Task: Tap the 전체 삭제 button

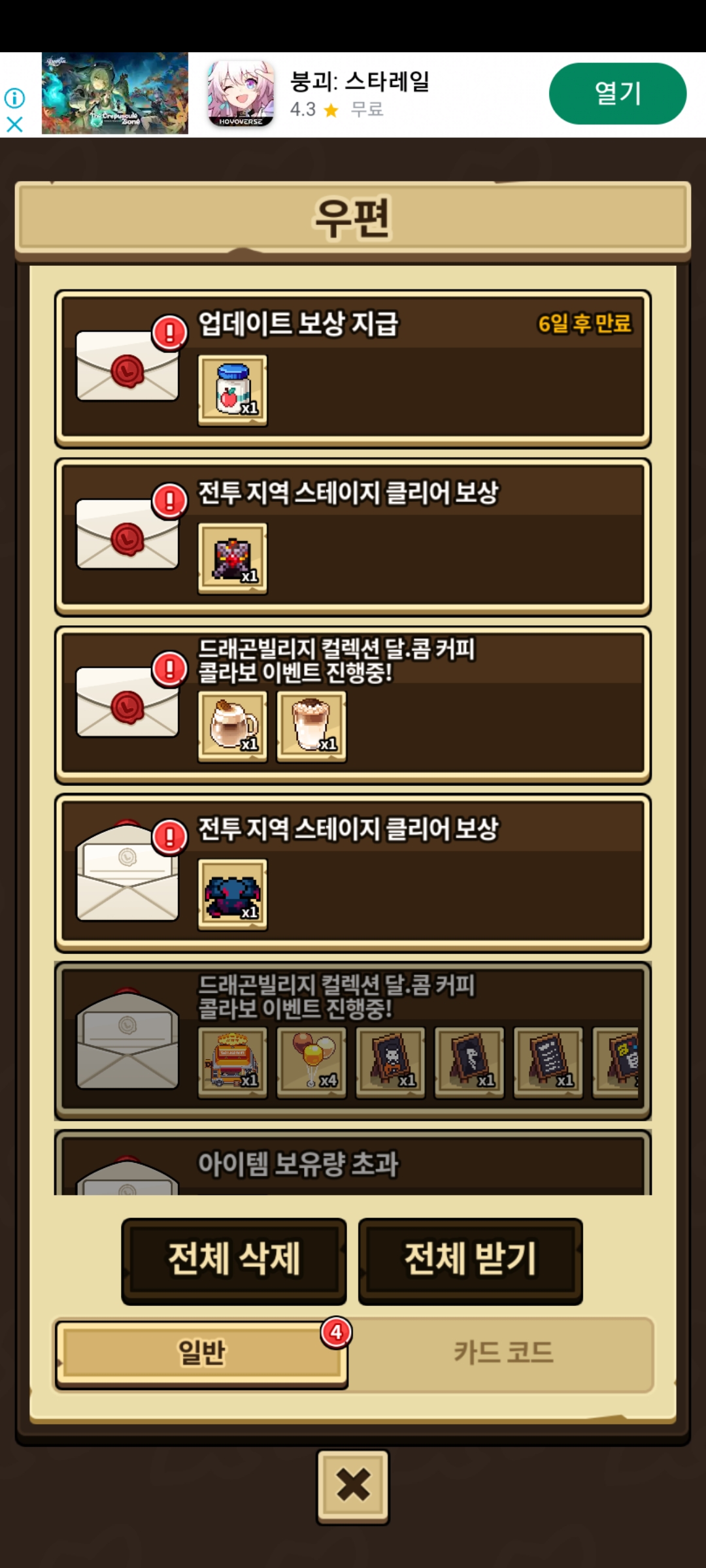Action: click(x=234, y=1261)
